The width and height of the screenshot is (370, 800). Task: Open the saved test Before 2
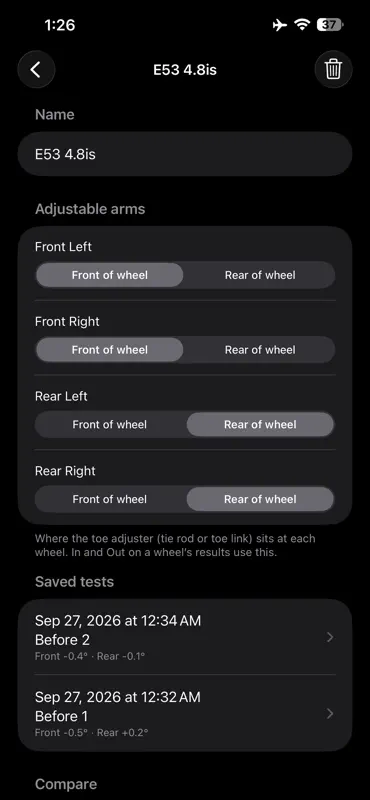[x=185, y=637]
